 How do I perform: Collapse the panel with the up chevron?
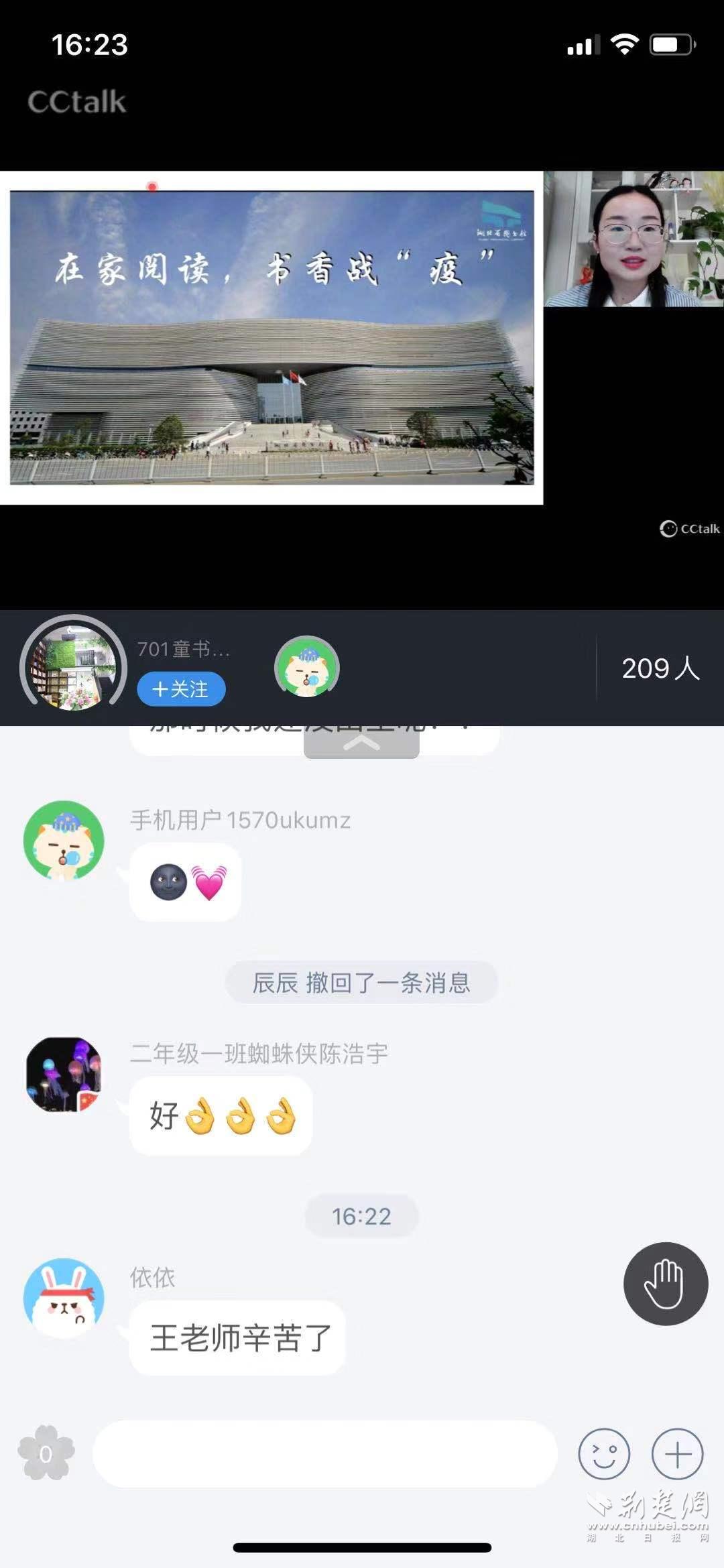(x=361, y=743)
